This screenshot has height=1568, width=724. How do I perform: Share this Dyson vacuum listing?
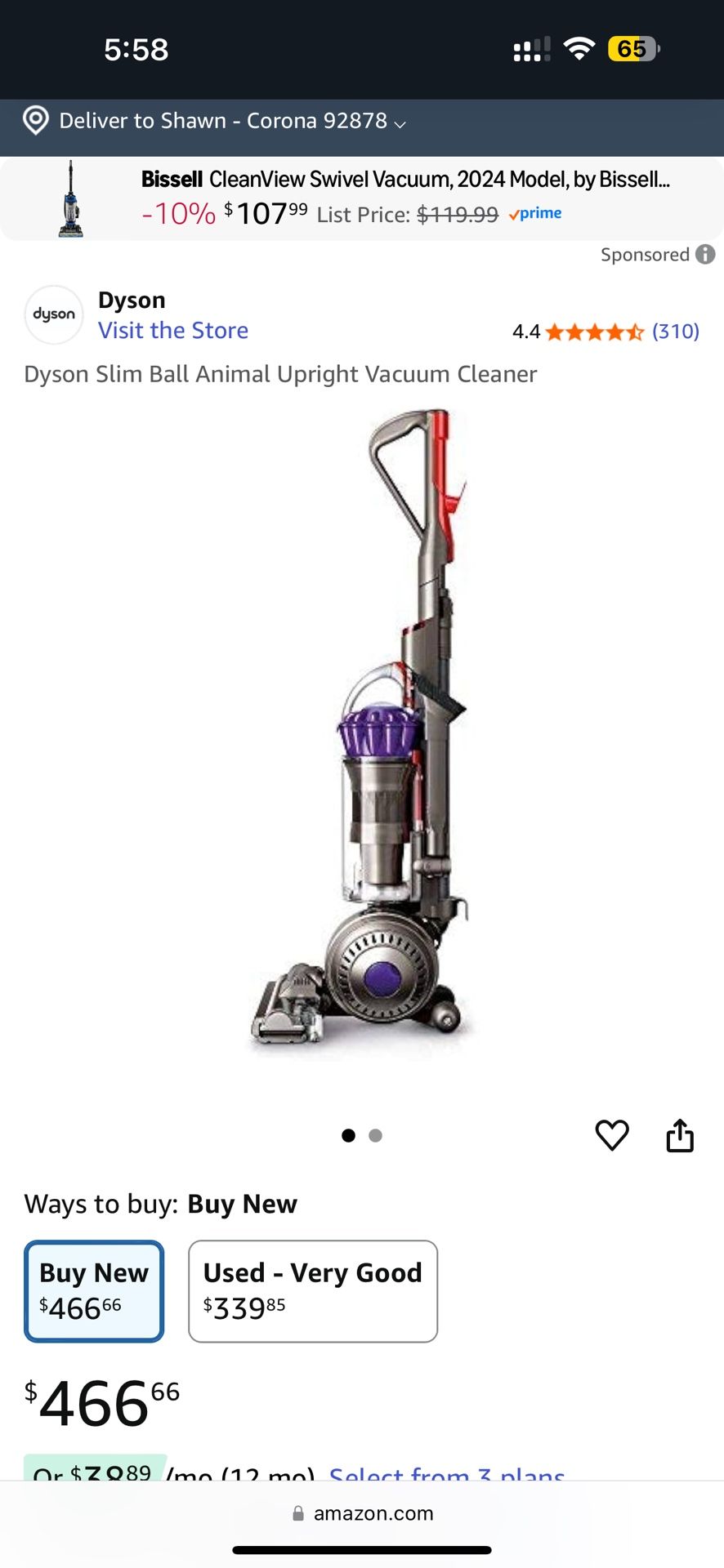(x=680, y=1135)
